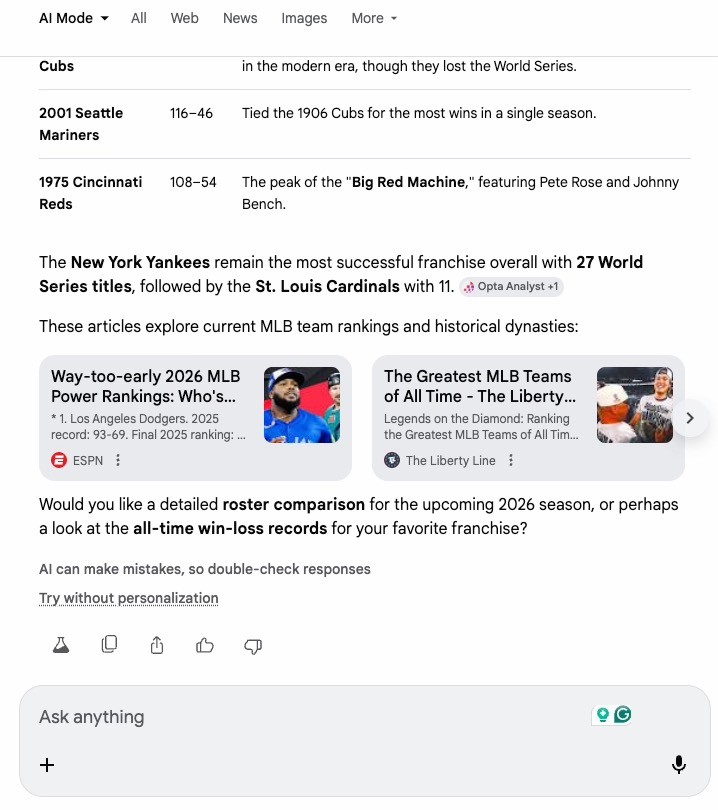Open the Opta Analyst source chip
Viewport: 718px width, 810px height.
coord(512,287)
